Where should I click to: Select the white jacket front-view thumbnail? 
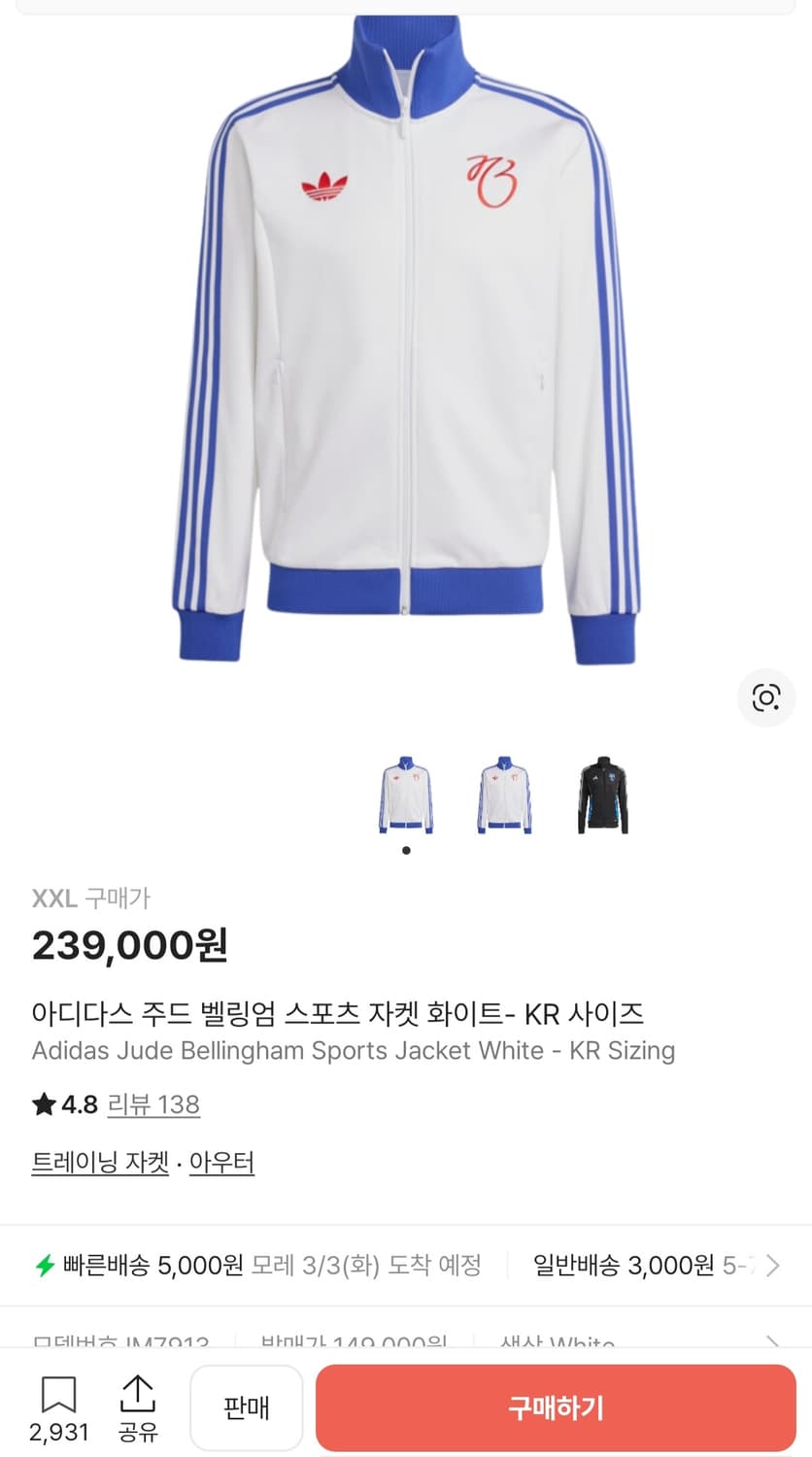pyautogui.click(x=407, y=795)
